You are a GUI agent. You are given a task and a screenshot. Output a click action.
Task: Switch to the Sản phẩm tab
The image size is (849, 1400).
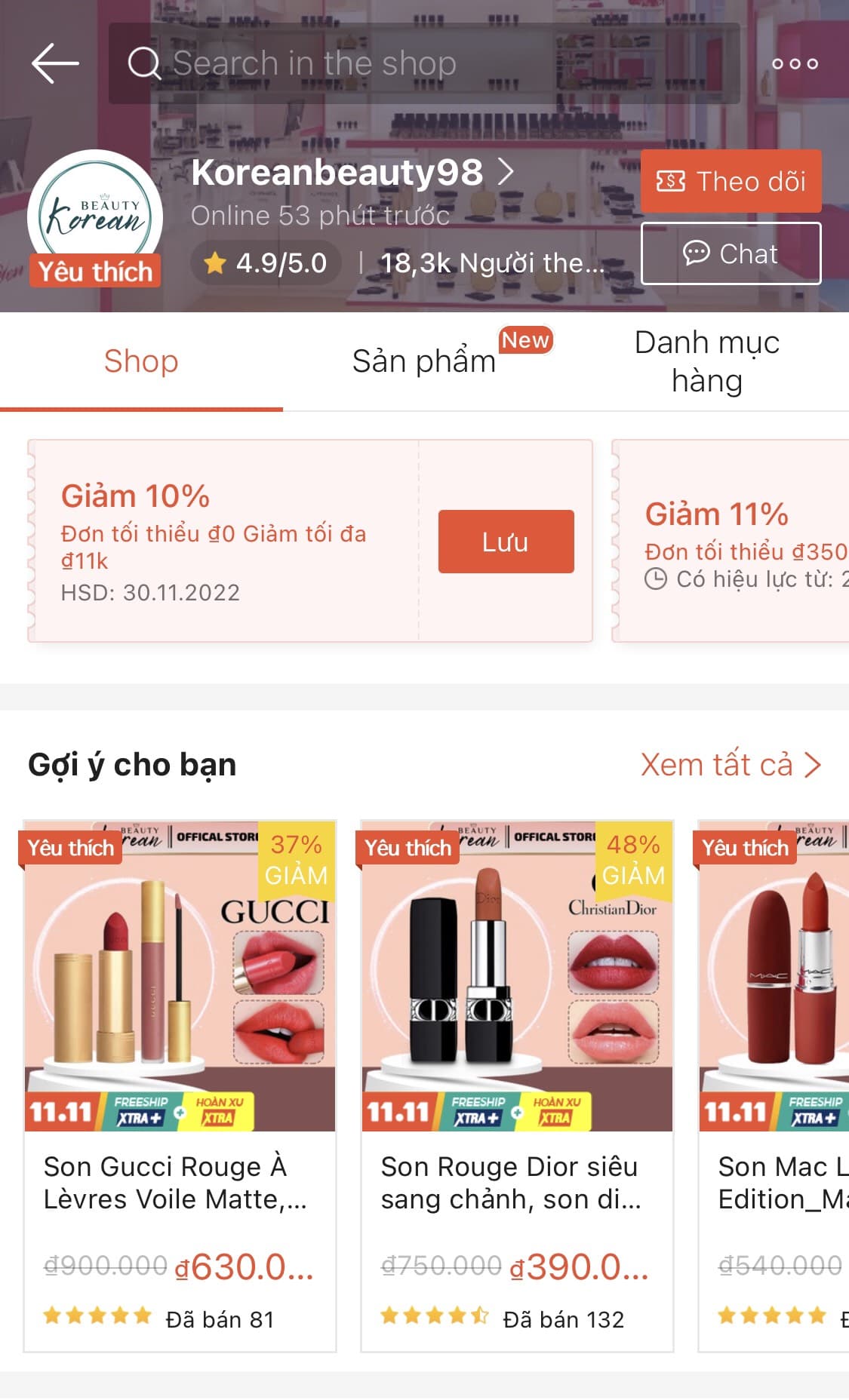tap(424, 361)
